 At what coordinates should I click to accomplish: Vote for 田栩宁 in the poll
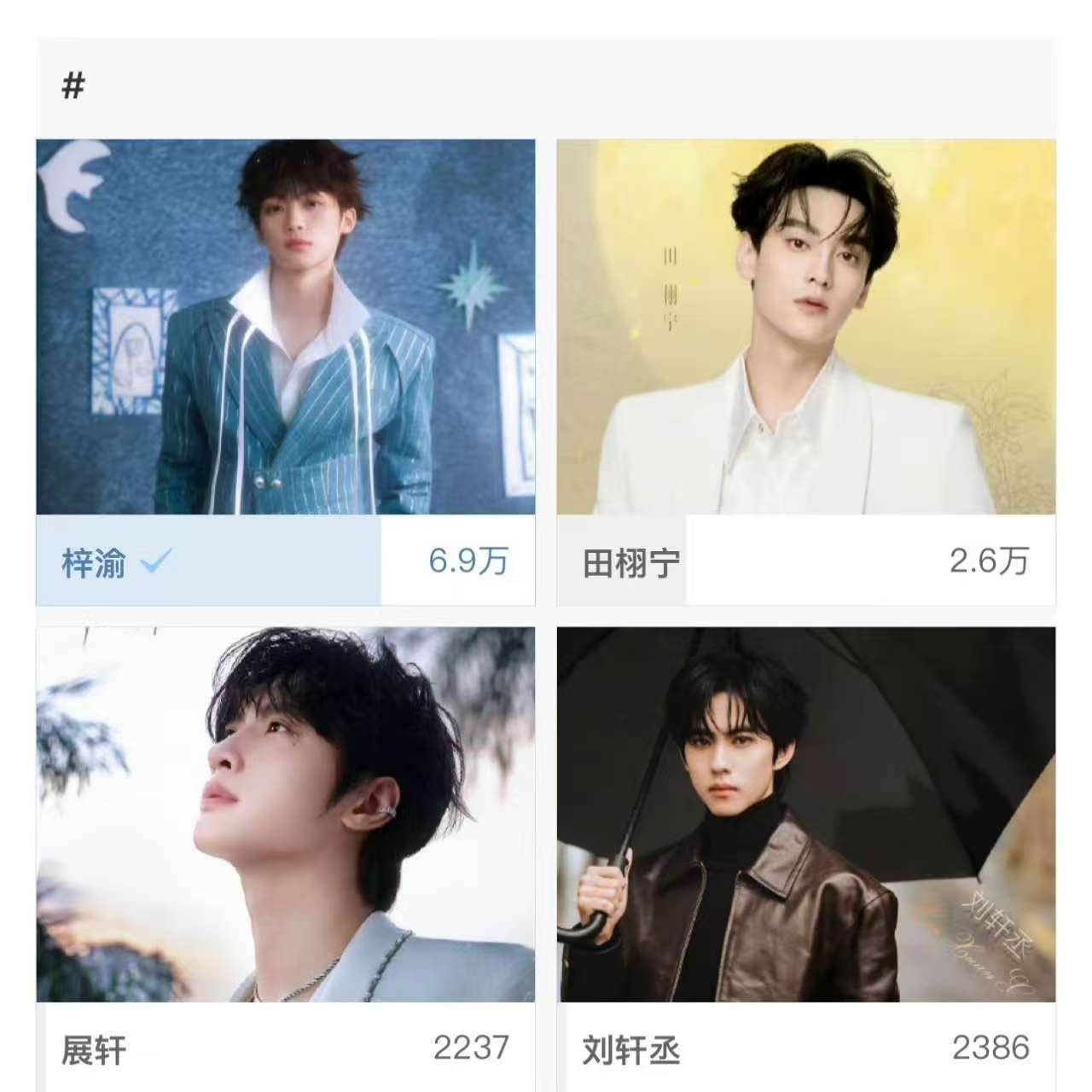(805, 372)
